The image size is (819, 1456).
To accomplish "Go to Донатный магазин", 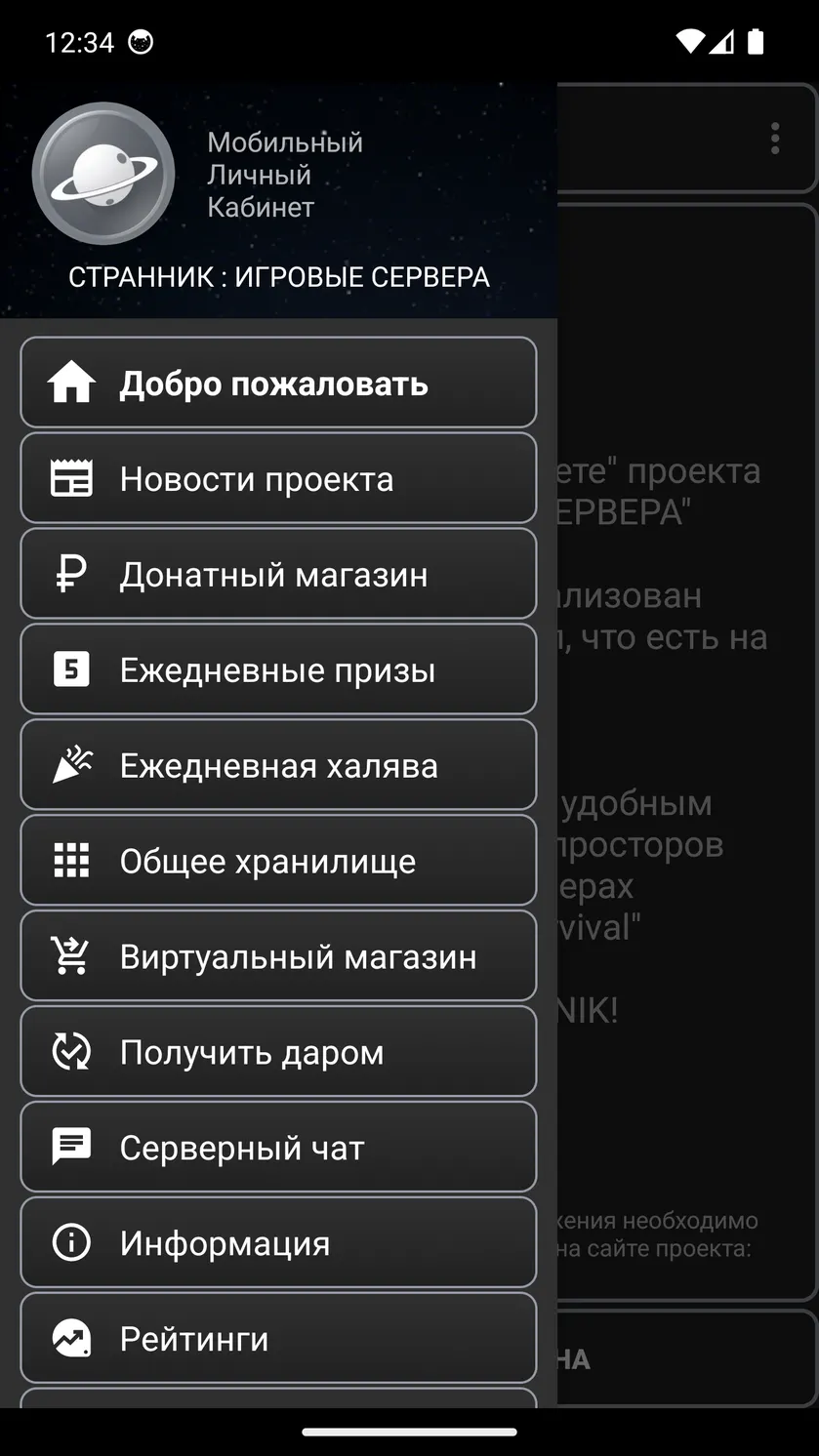I will (x=278, y=574).
